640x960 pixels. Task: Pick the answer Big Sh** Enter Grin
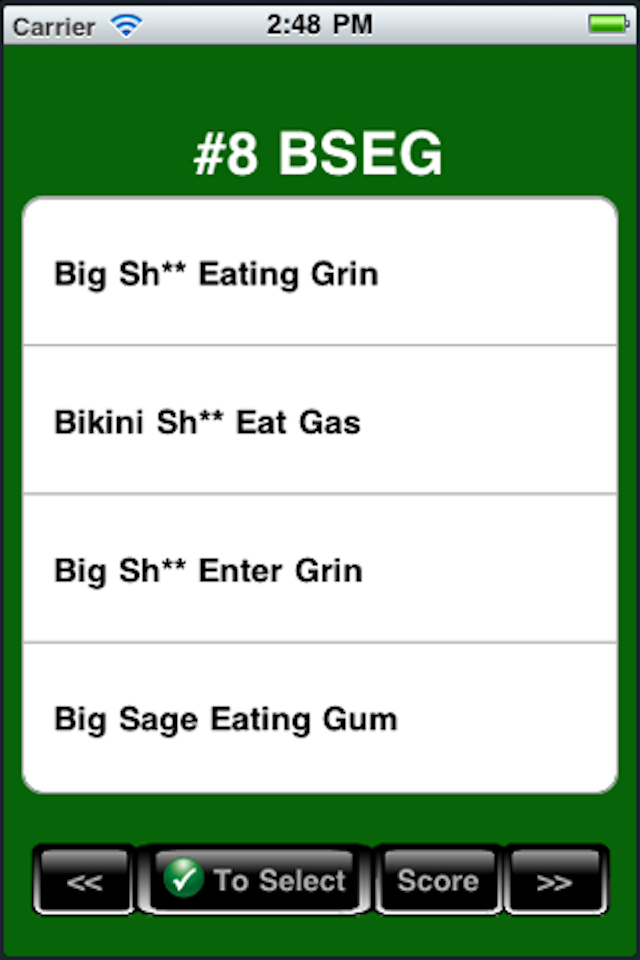click(320, 570)
